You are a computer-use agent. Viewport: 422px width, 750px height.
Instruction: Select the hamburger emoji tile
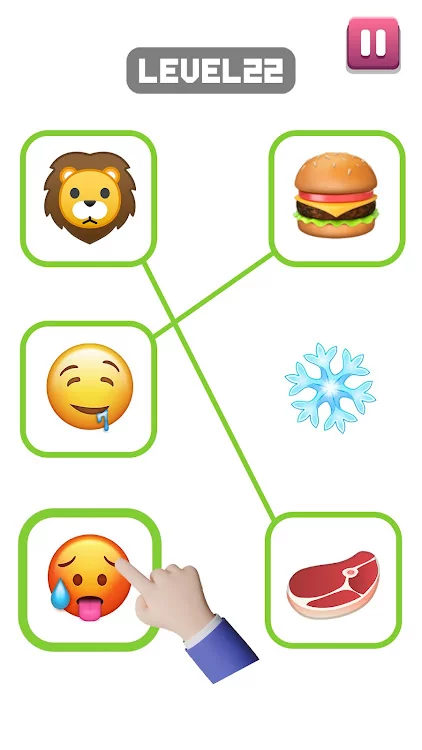click(x=336, y=198)
